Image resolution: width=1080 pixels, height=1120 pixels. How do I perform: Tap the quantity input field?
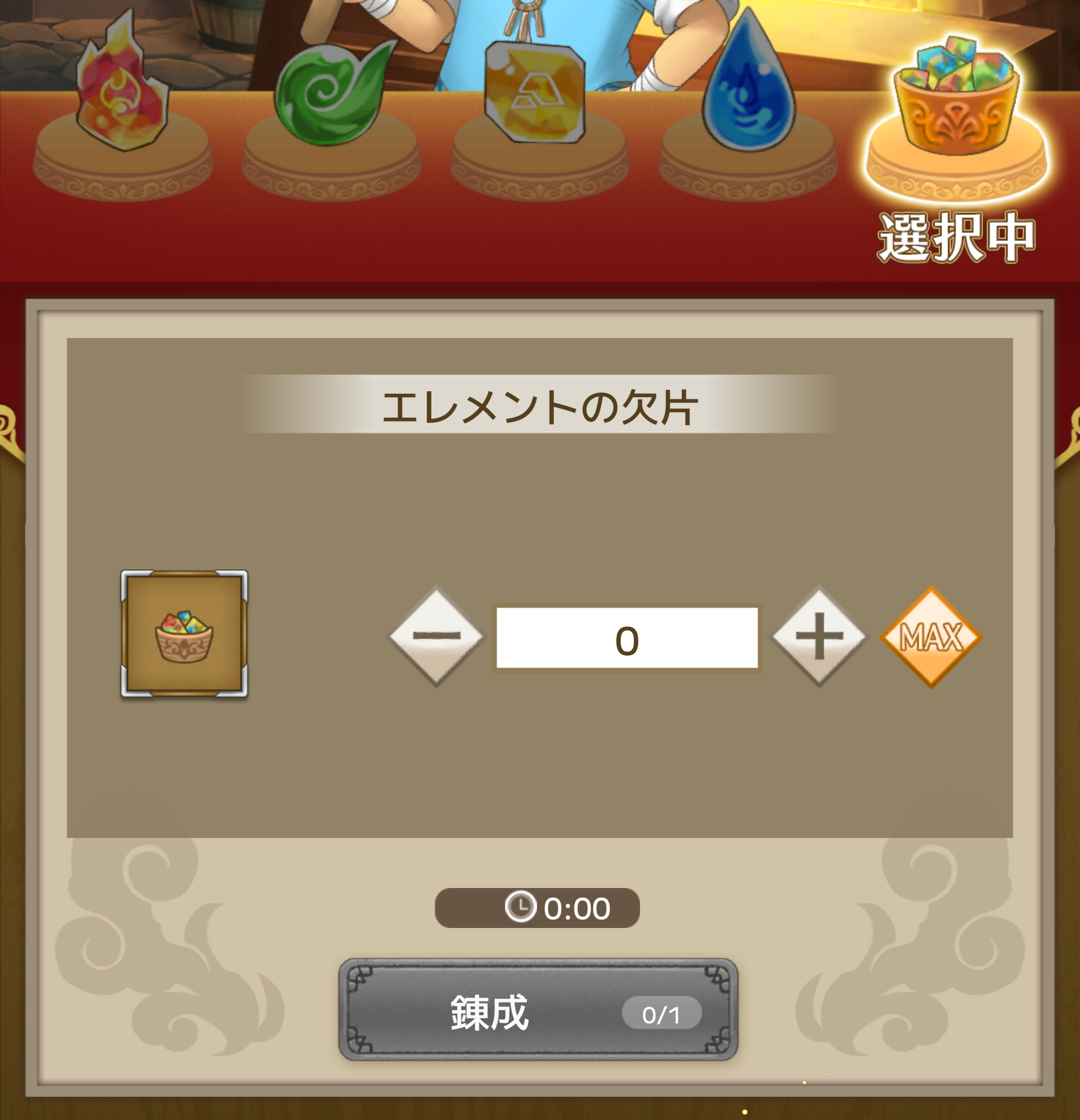pos(627,637)
